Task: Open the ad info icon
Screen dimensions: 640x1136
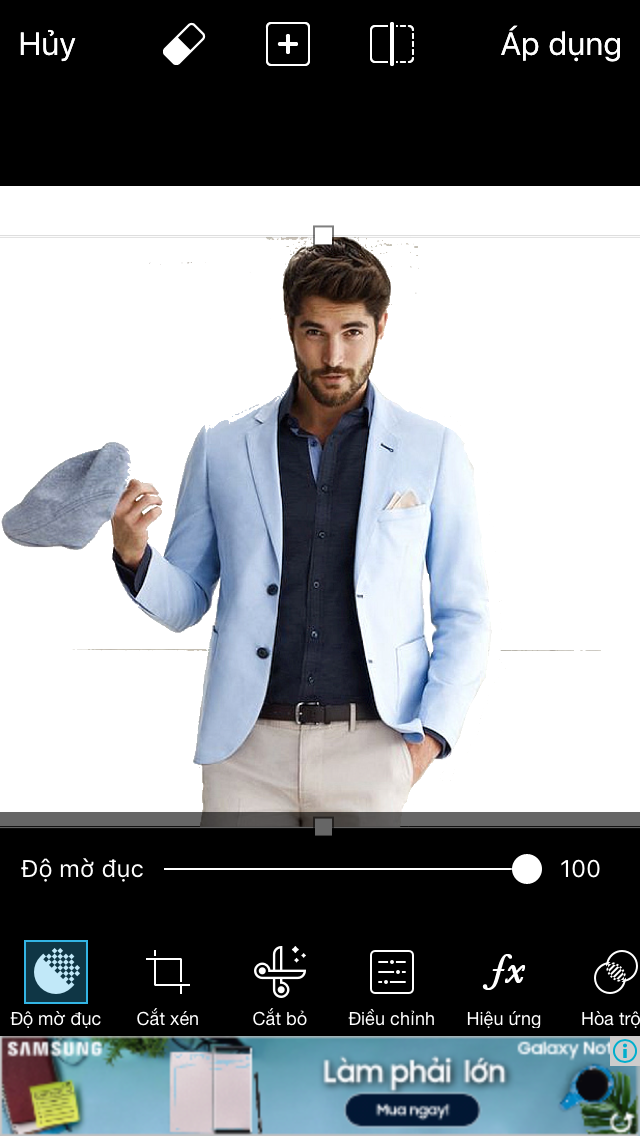Action: click(x=625, y=1050)
